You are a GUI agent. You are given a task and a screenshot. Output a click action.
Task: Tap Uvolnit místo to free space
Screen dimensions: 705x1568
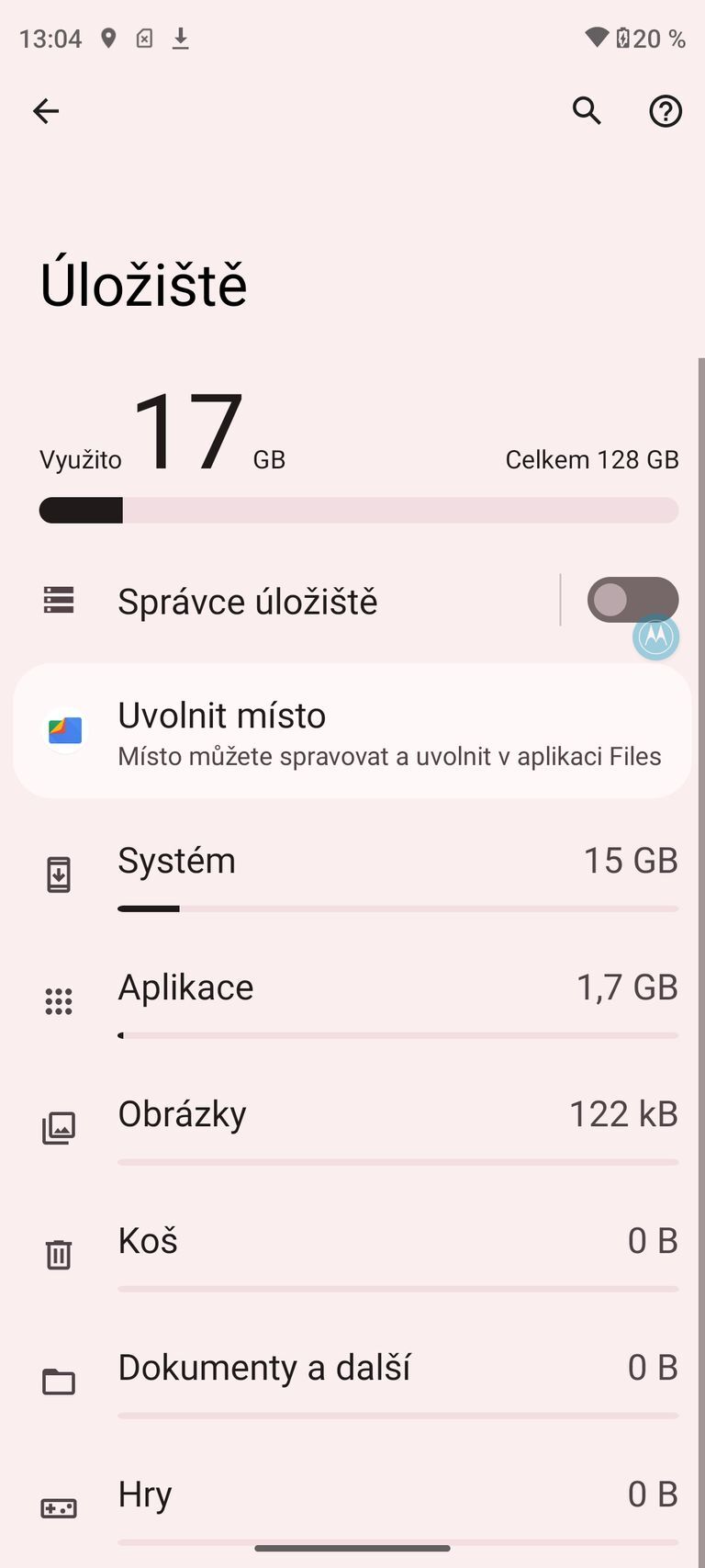tap(352, 730)
